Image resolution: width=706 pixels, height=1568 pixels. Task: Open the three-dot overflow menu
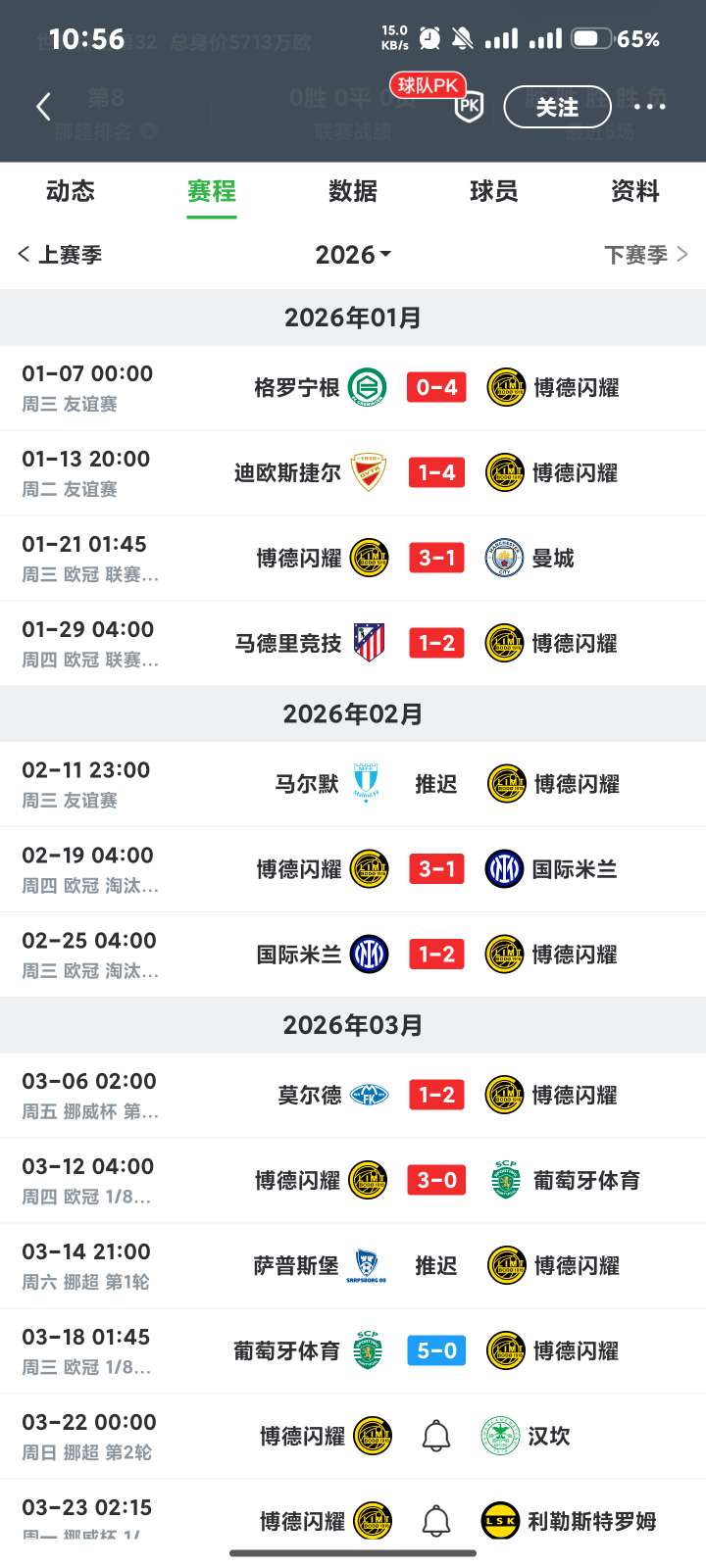coord(649,107)
